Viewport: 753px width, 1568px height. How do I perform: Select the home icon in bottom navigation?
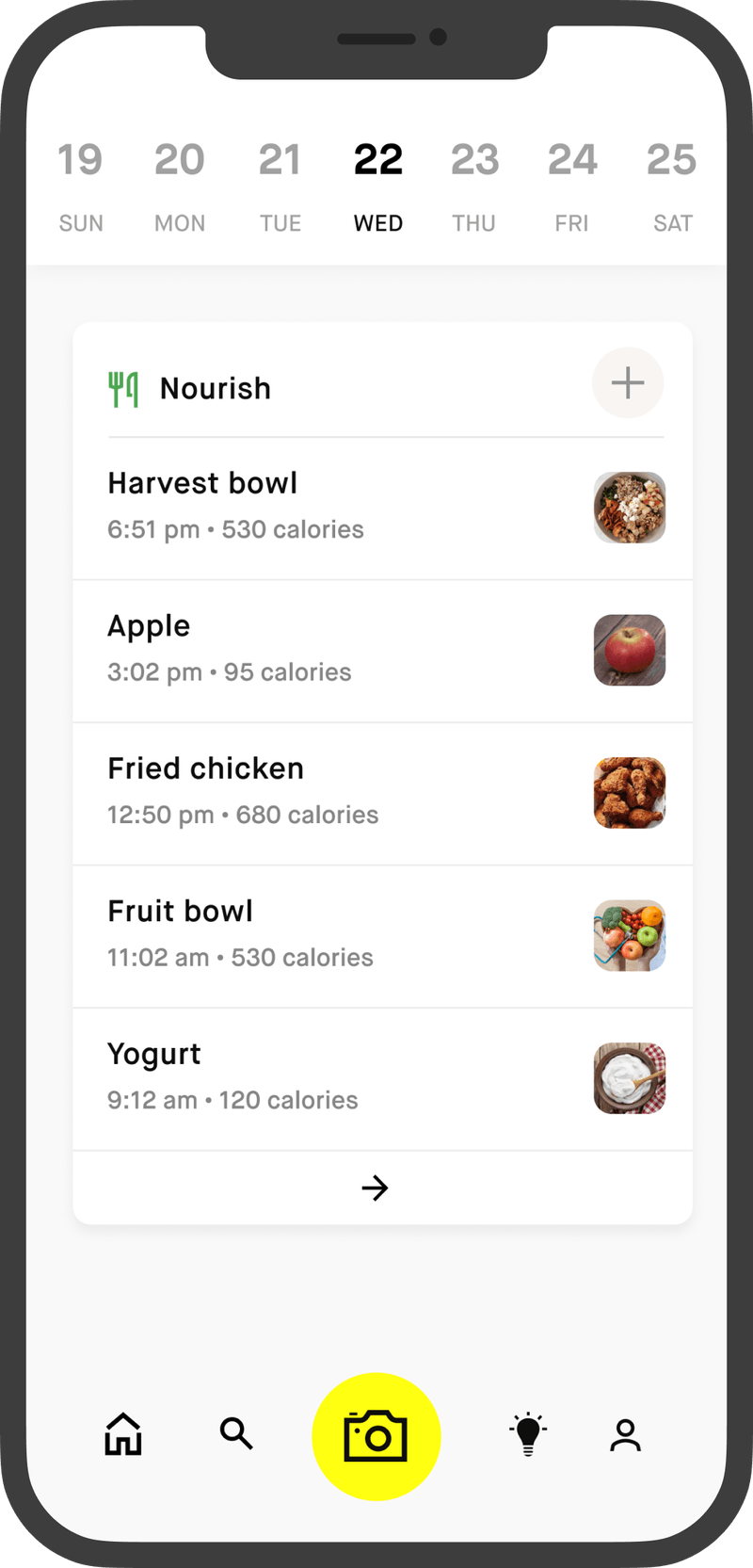click(x=122, y=1434)
